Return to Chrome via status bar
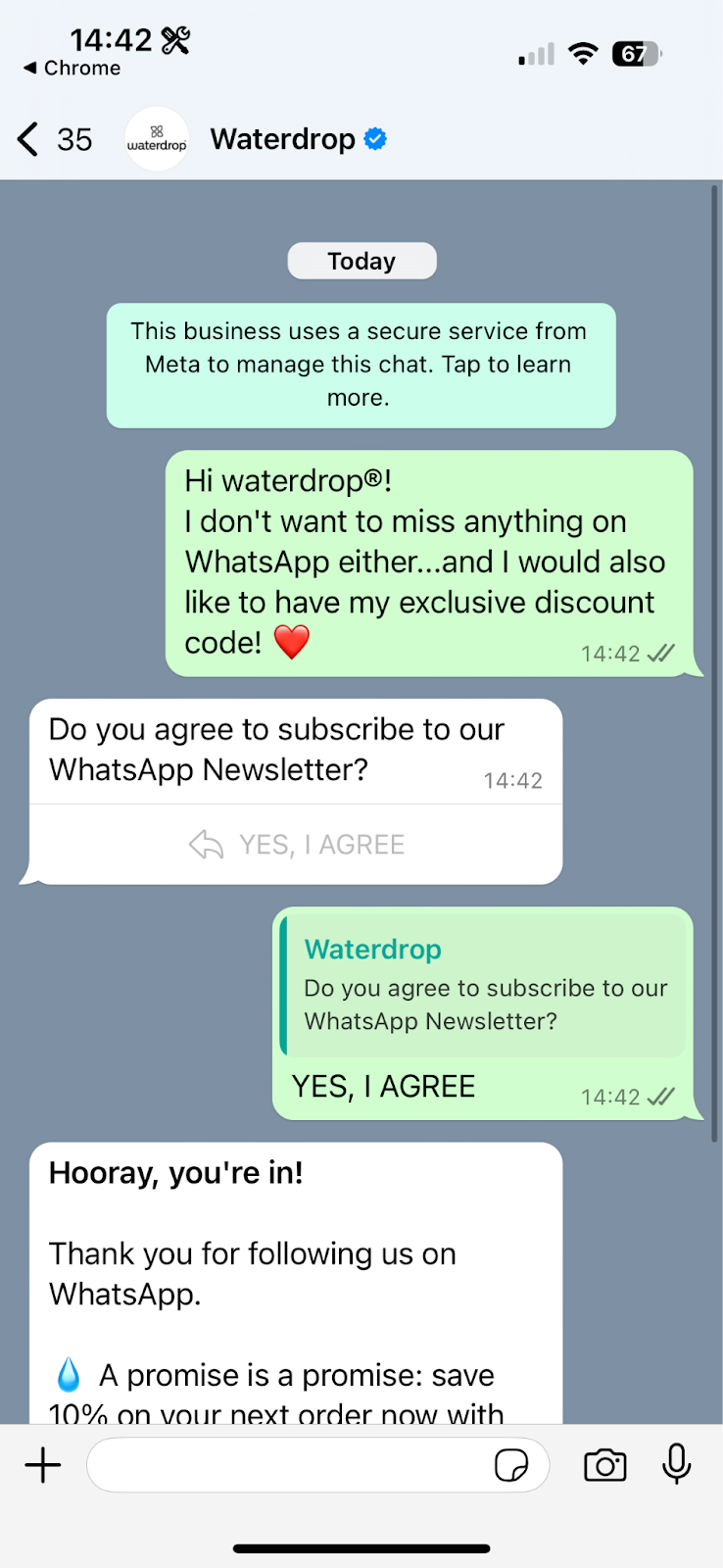The width and height of the screenshot is (723, 1568). (x=72, y=69)
